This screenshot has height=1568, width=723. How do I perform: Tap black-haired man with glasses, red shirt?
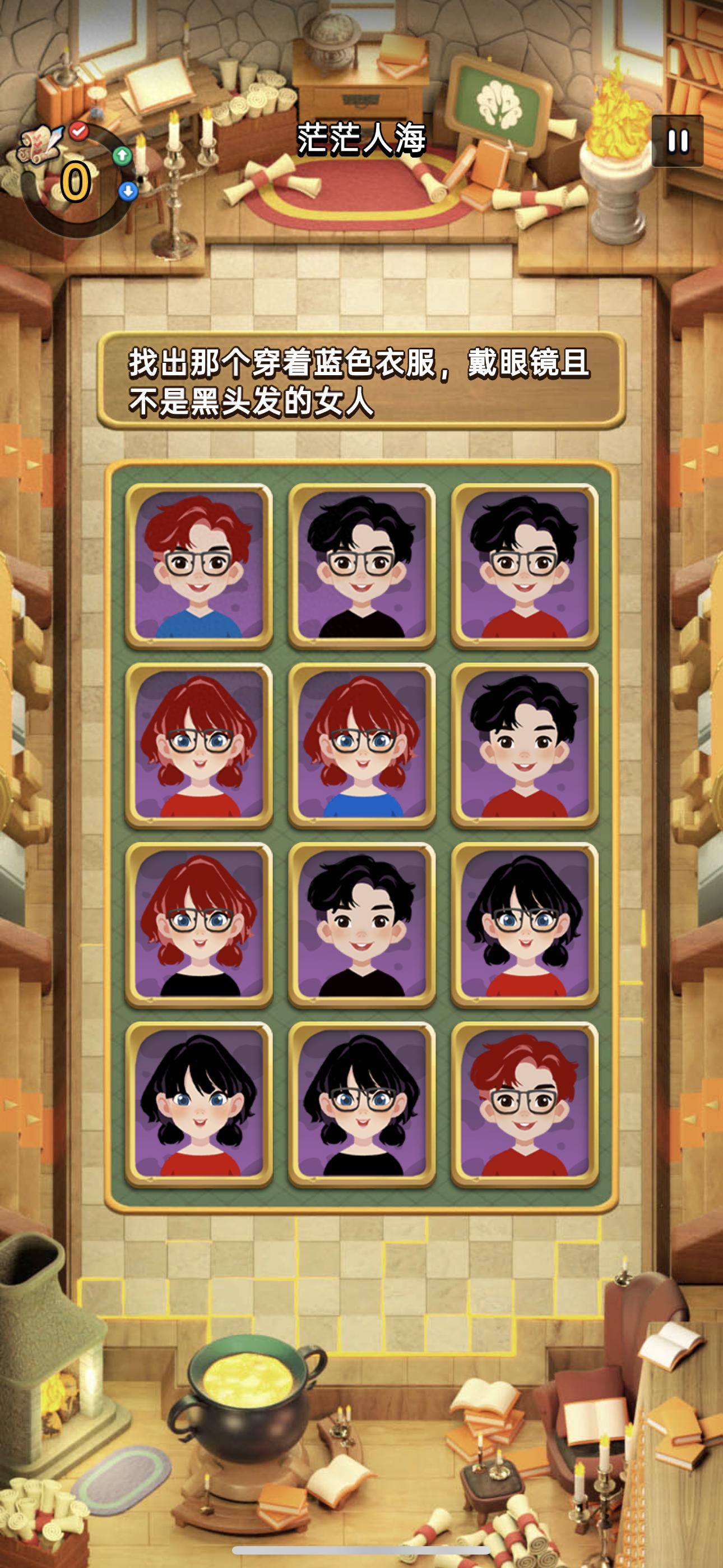click(x=524, y=565)
